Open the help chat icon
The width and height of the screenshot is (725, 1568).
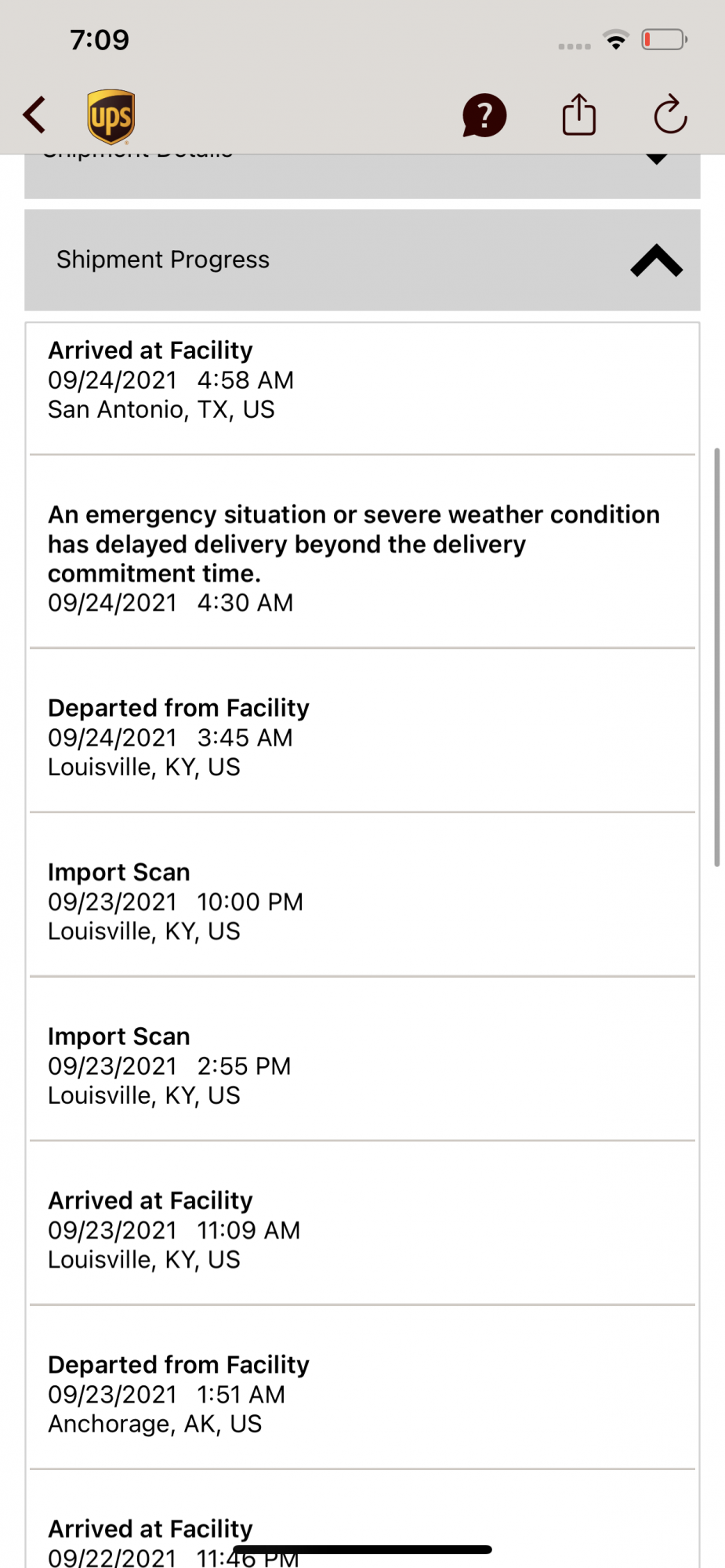point(484,116)
